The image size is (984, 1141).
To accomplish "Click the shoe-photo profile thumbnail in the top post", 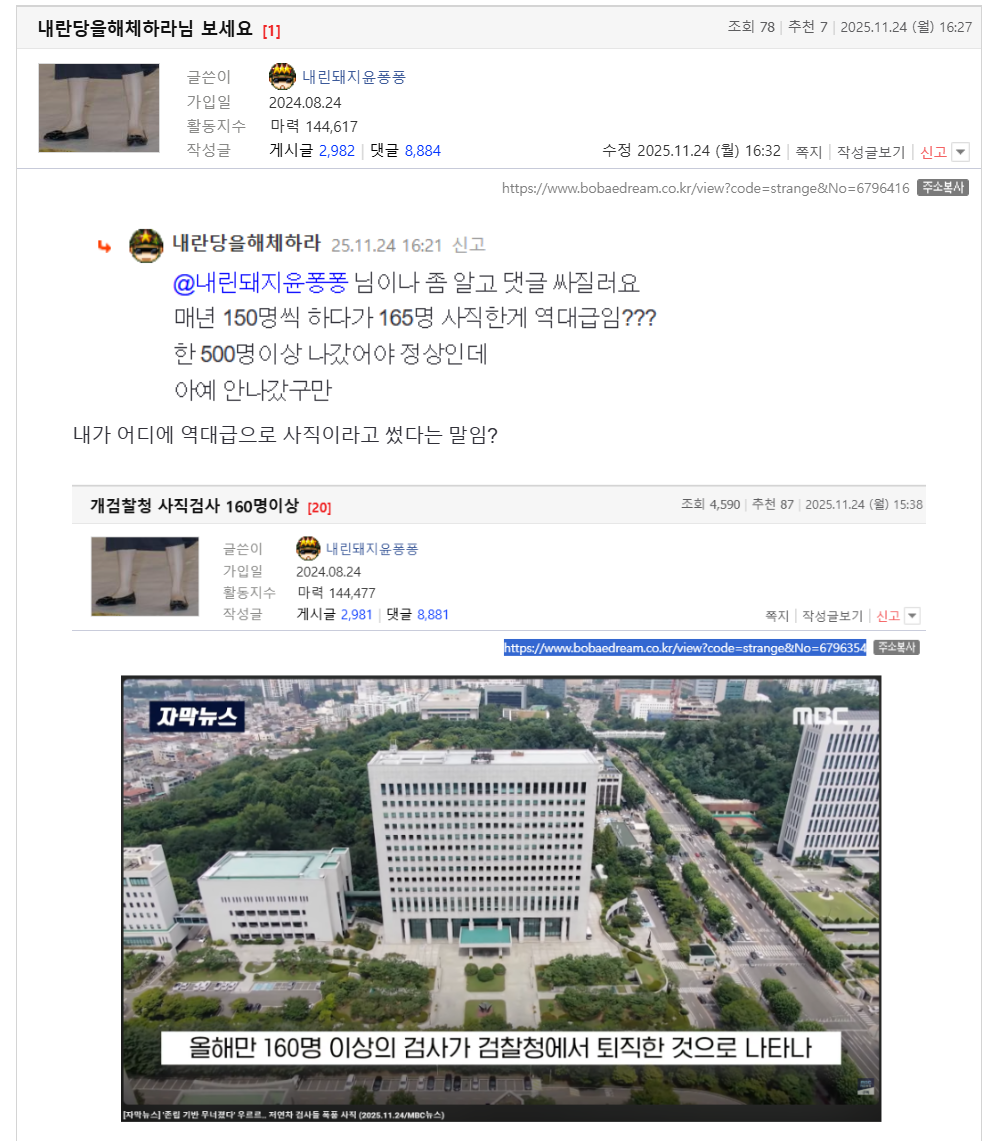I will coord(98,105).
